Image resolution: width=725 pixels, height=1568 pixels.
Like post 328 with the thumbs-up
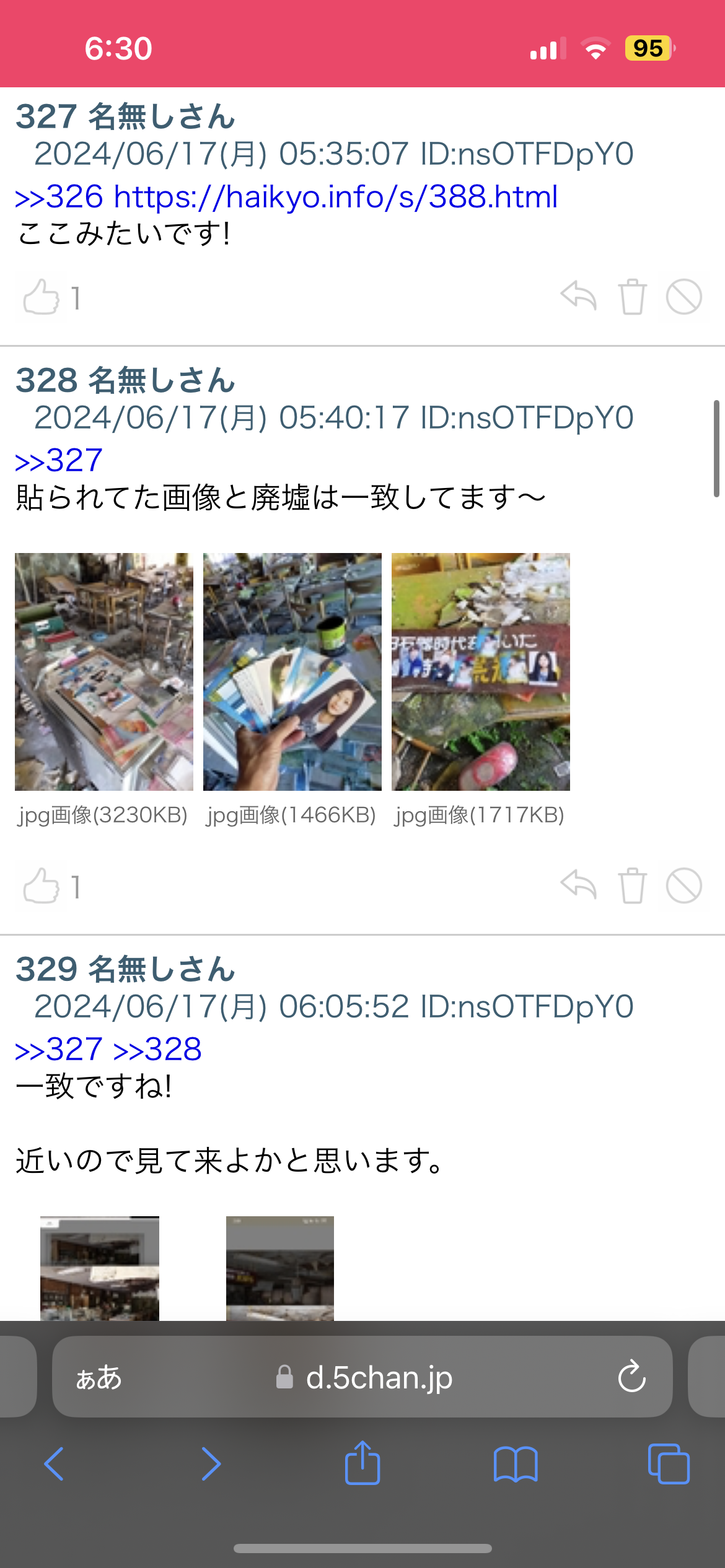click(41, 886)
